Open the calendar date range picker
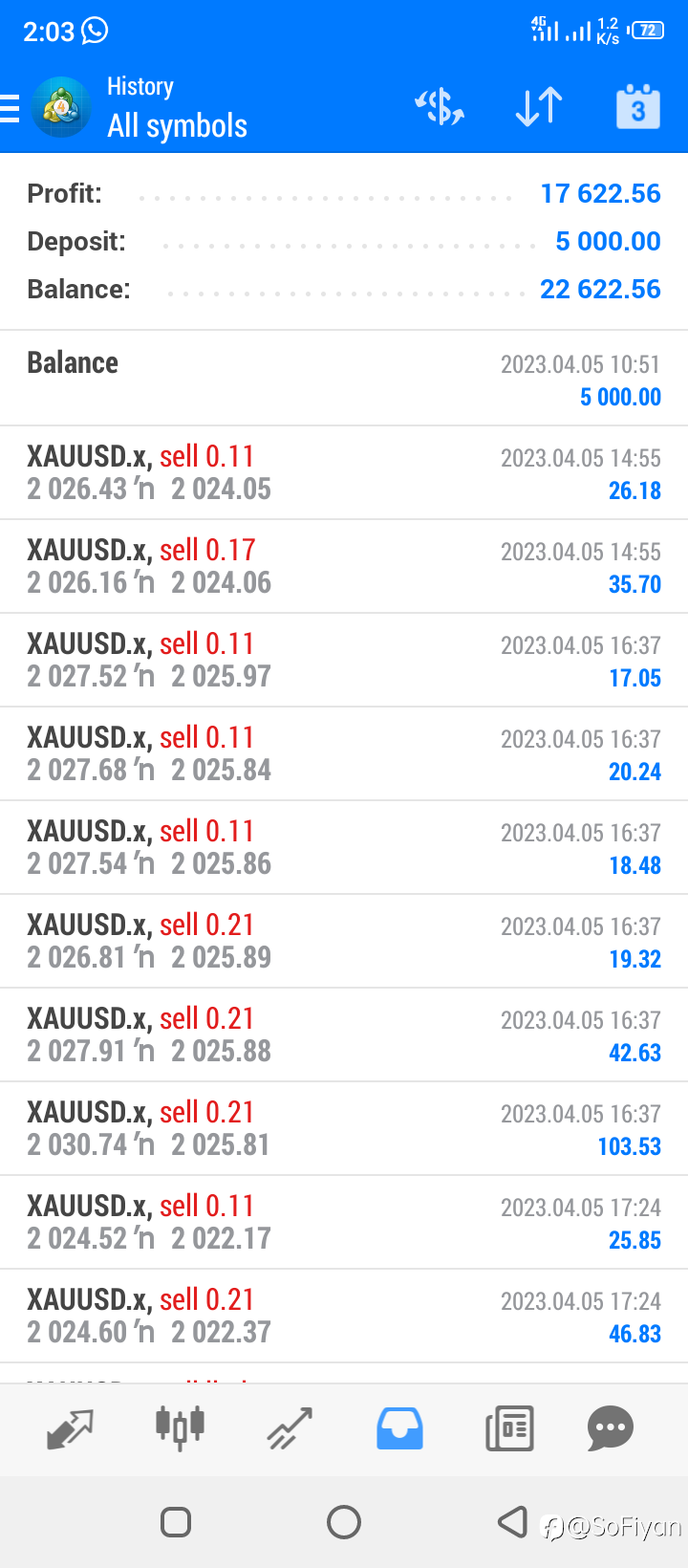Screen dimensions: 688x1568 coord(638,107)
